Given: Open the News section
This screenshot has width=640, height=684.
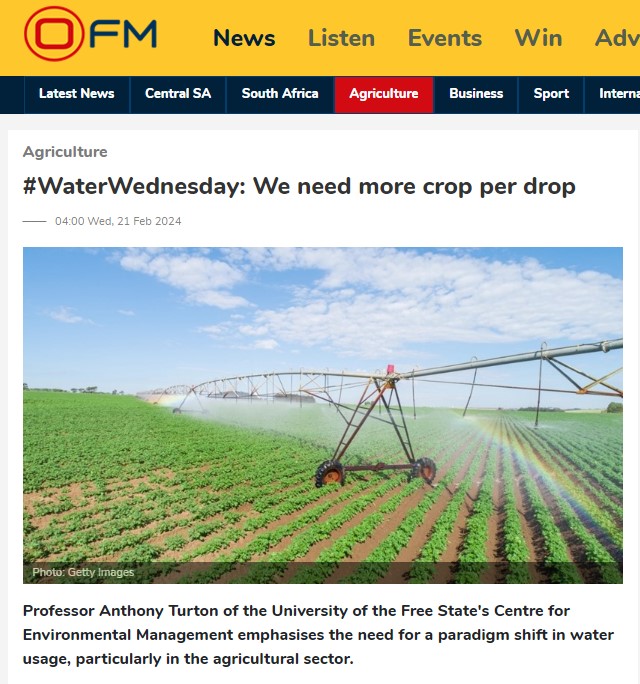Looking at the screenshot, I should pos(244,38).
